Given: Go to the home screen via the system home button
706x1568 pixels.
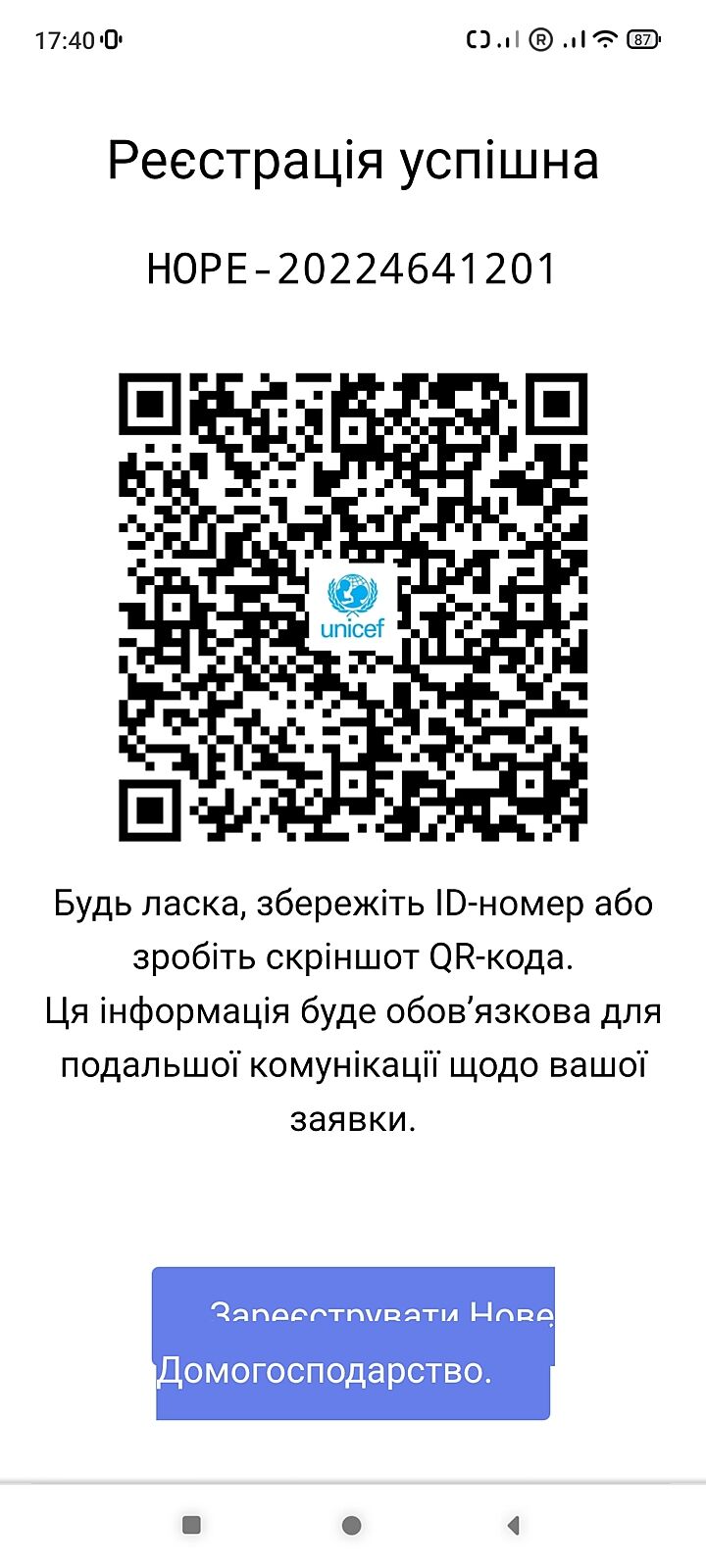Looking at the screenshot, I should click(x=352, y=1525).
